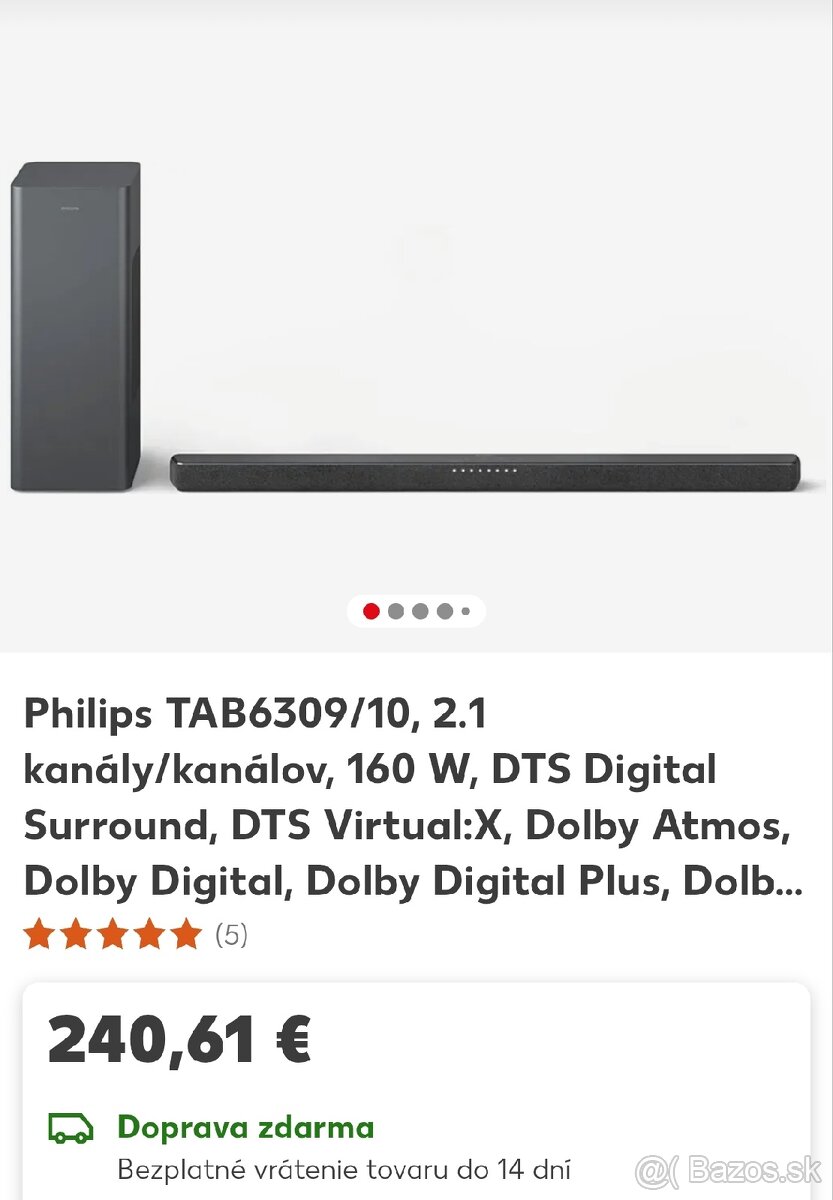Open the soundbar product photo
The width and height of the screenshot is (833, 1200).
(x=416, y=330)
